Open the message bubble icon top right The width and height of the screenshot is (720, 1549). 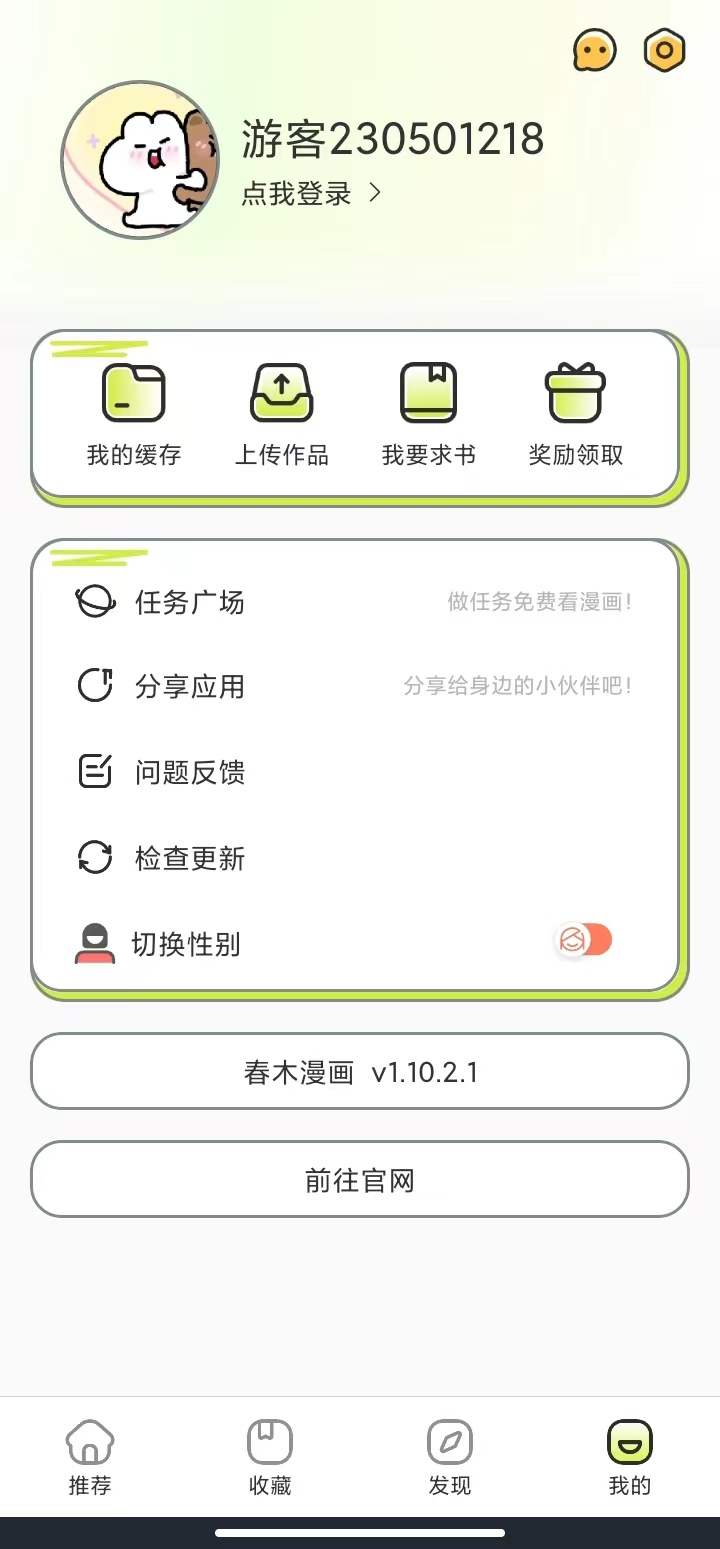[x=594, y=50]
